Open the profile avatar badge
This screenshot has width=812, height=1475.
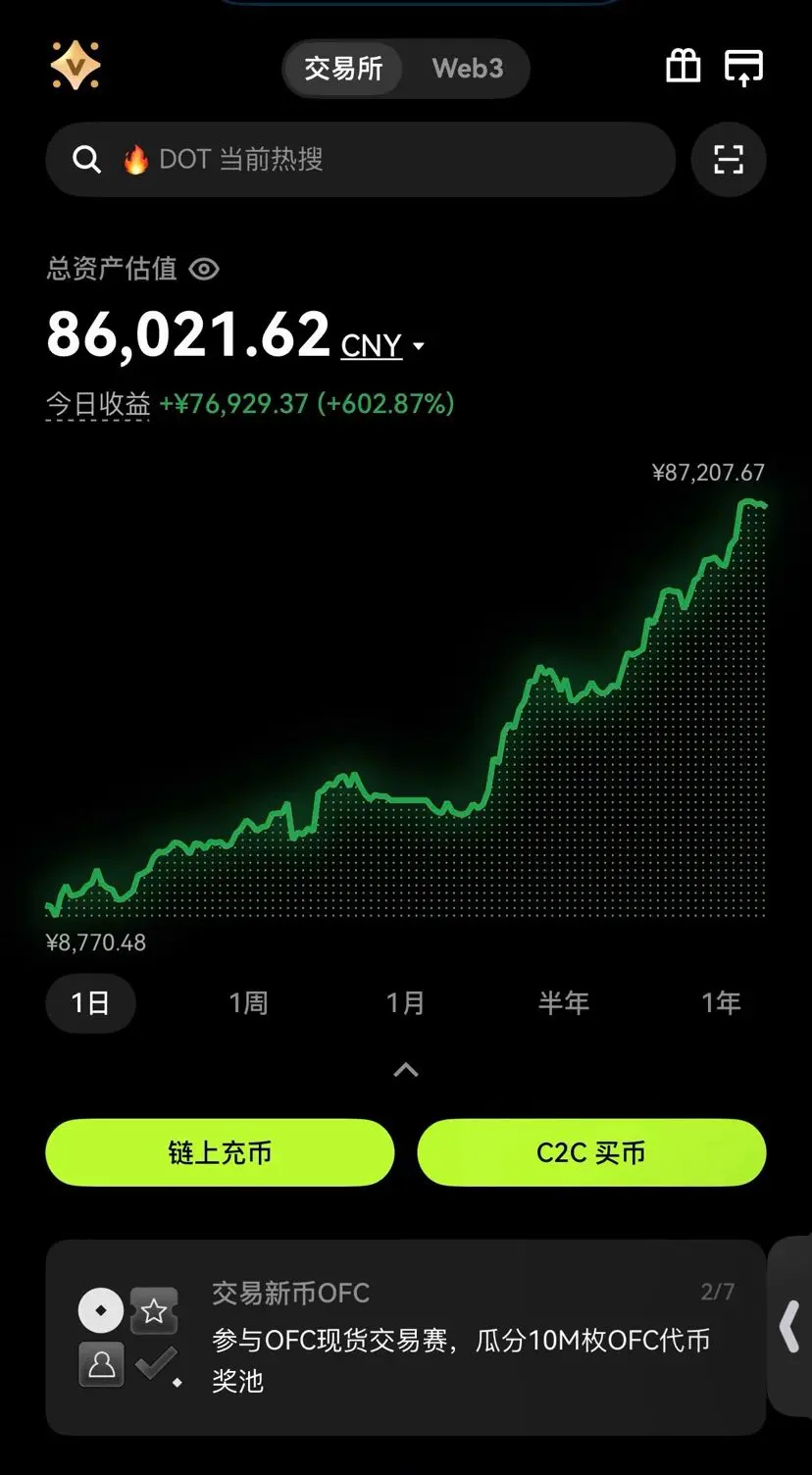(76, 67)
